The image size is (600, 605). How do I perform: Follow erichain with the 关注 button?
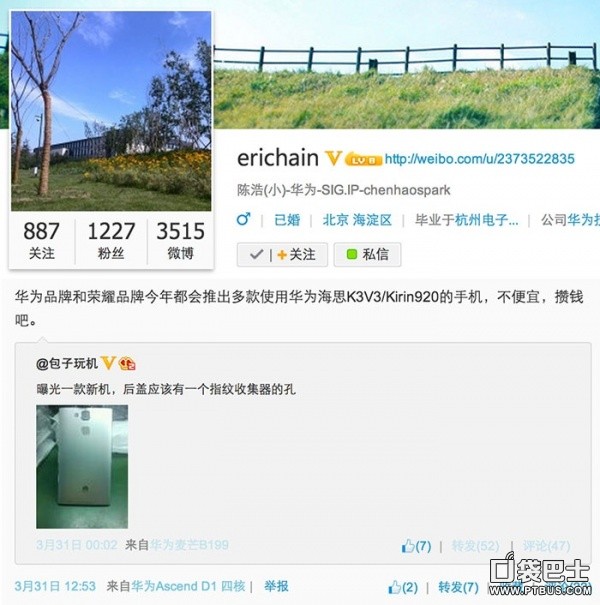[x=294, y=255]
